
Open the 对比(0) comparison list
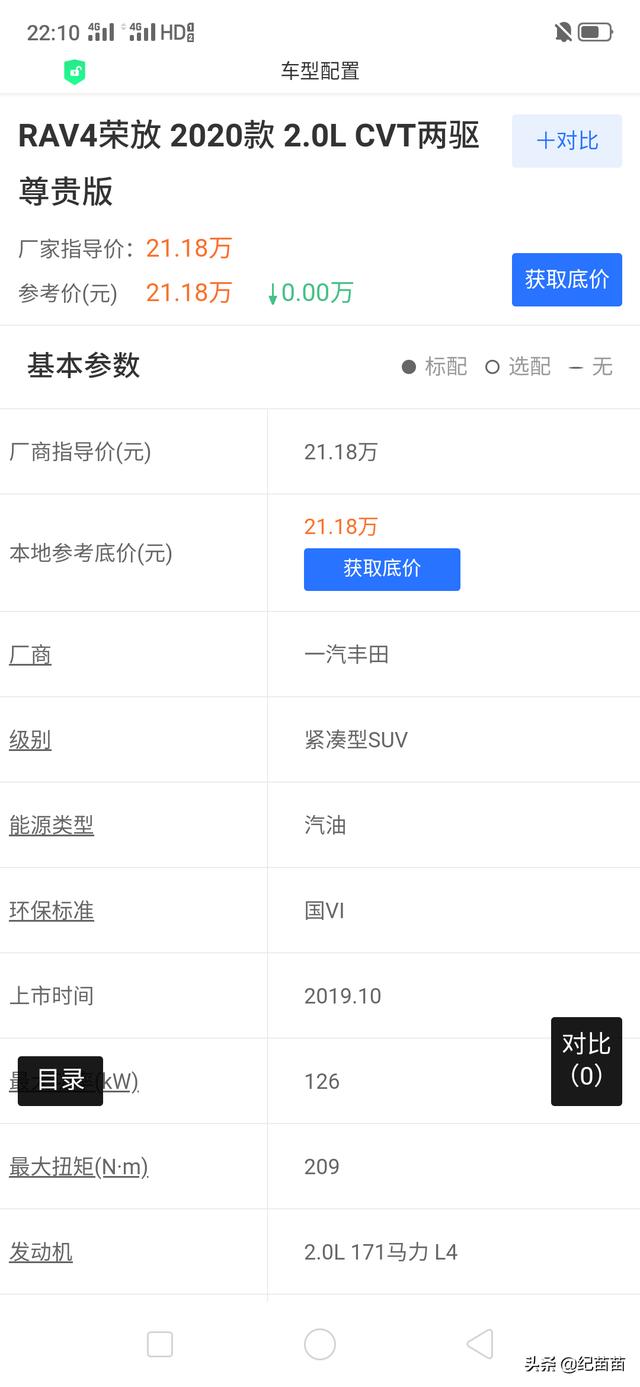[x=586, y=1060]
